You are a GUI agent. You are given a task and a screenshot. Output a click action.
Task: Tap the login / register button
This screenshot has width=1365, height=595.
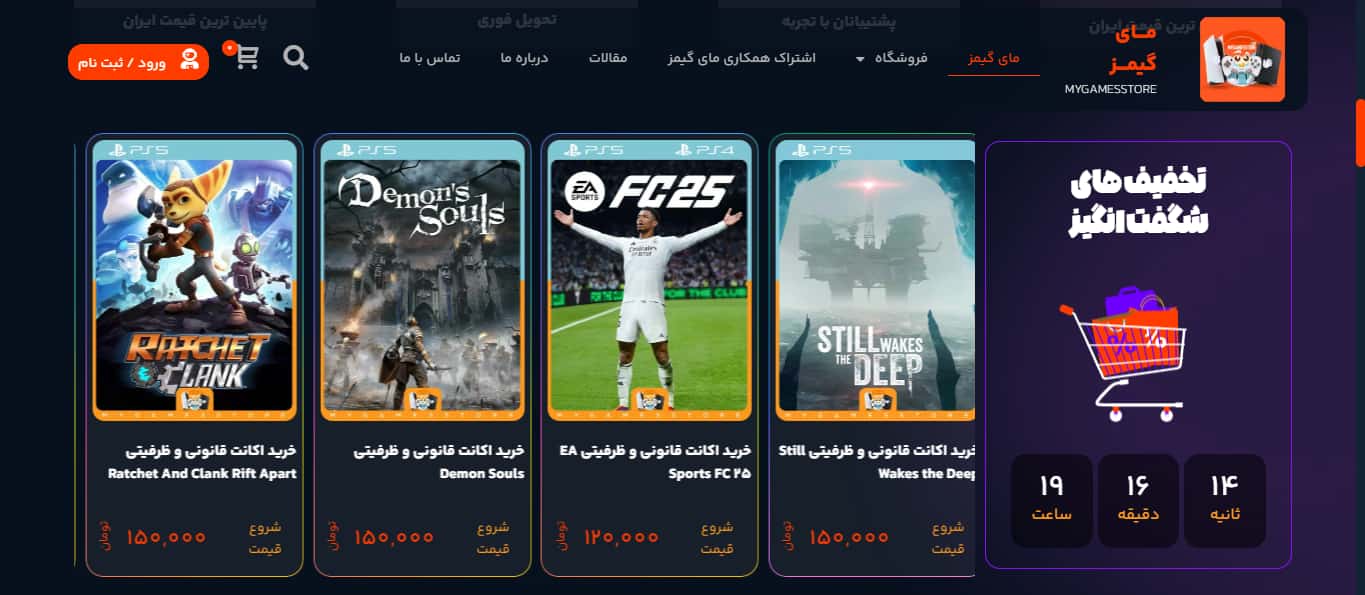point(138,62)
